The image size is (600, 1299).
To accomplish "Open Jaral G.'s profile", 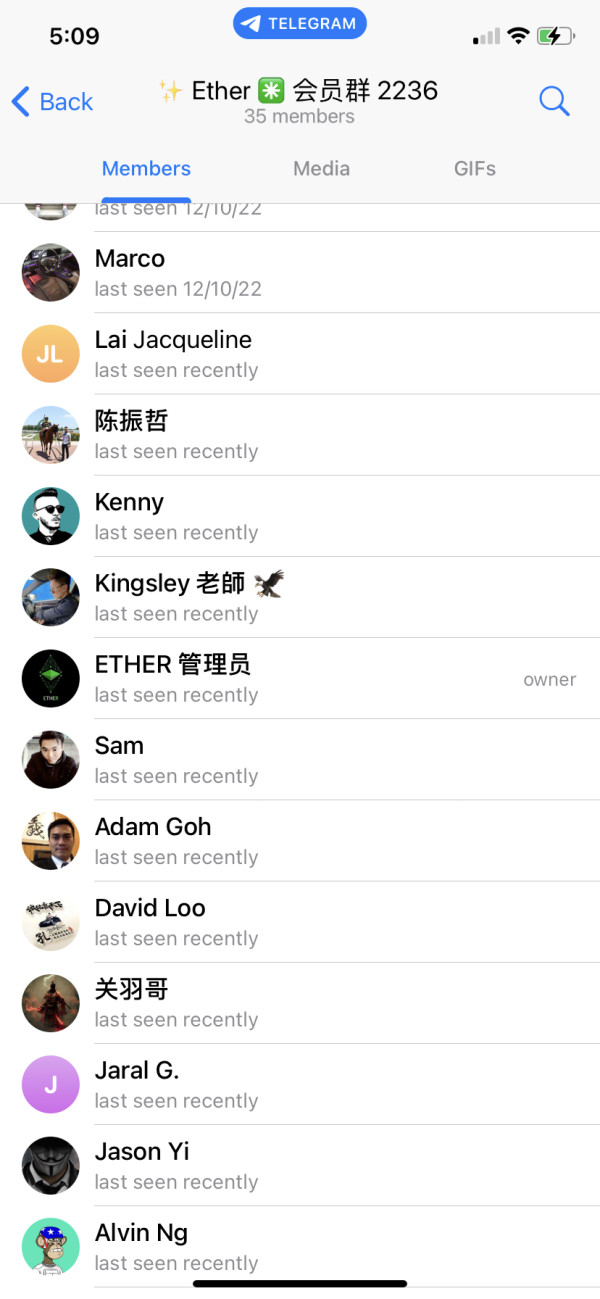I will [x=300, y=1084].
